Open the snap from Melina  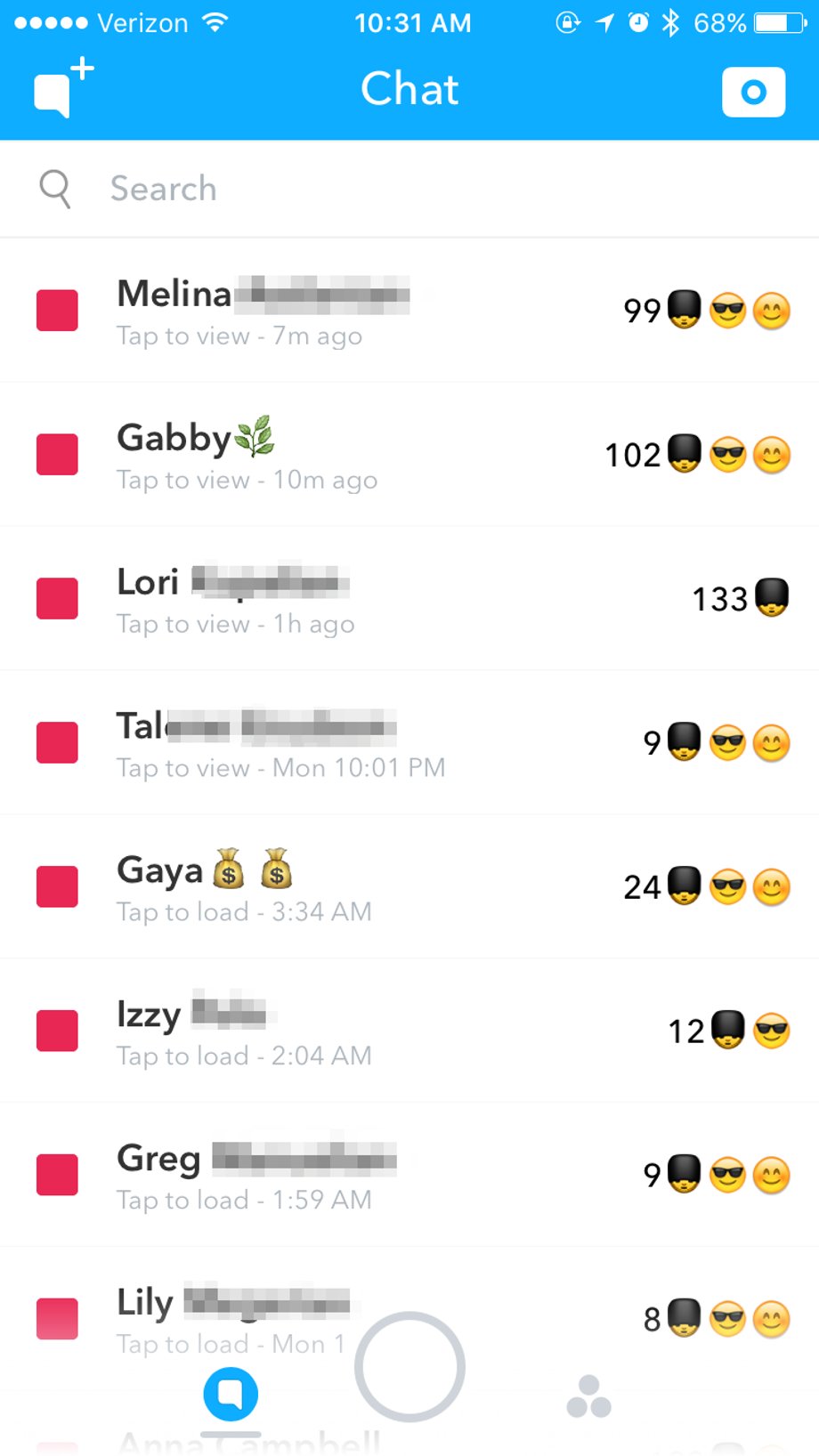267,311
